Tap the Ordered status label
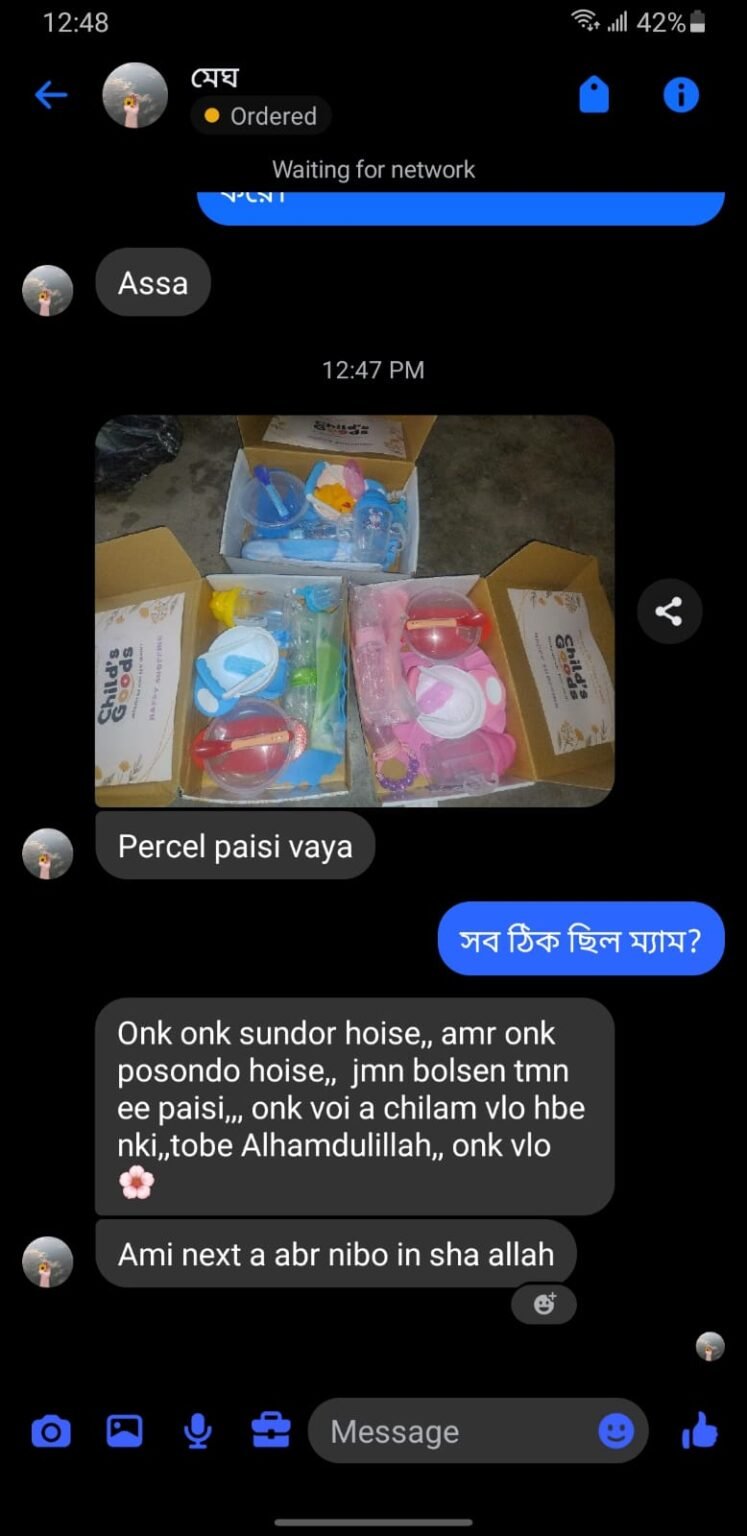 tap(261, 116)
